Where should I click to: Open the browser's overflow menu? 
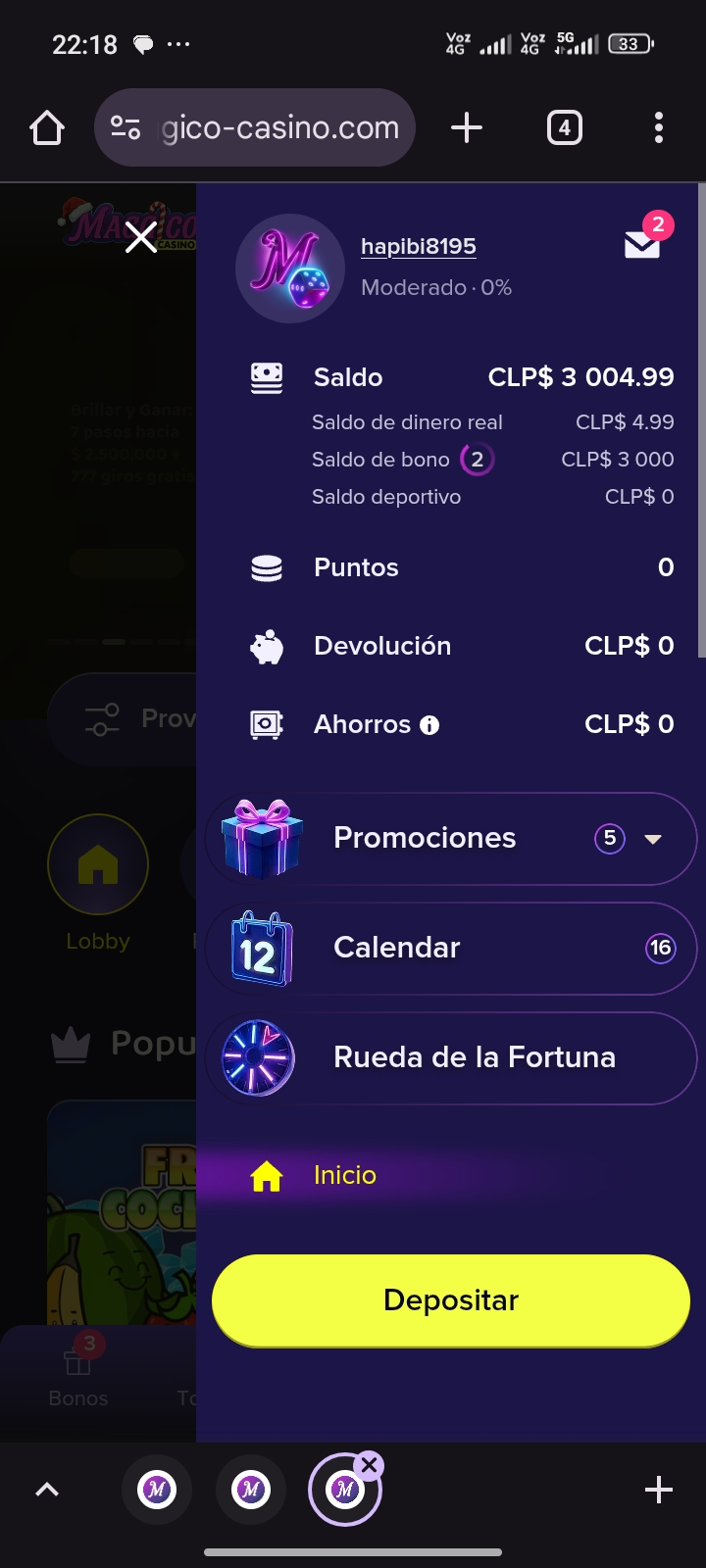[658, 127]
